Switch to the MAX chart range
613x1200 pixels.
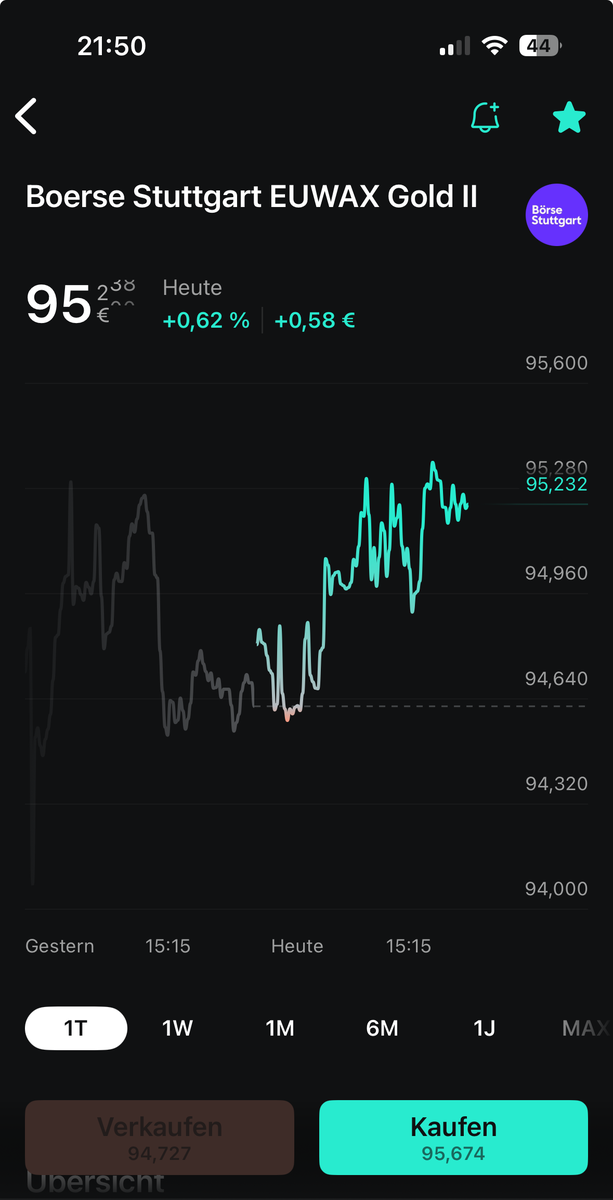(585, 1028)
